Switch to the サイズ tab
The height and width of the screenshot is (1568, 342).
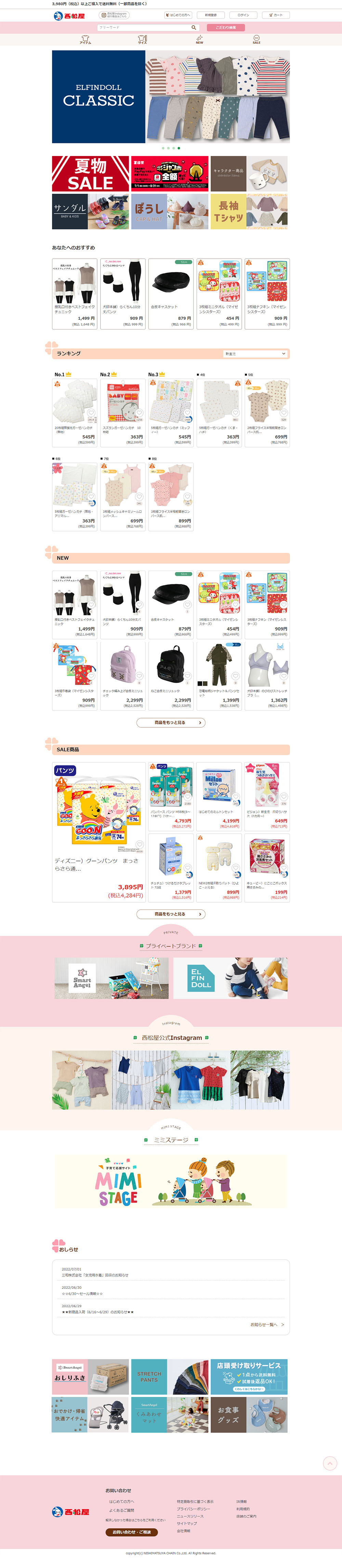tap(142, 40)
